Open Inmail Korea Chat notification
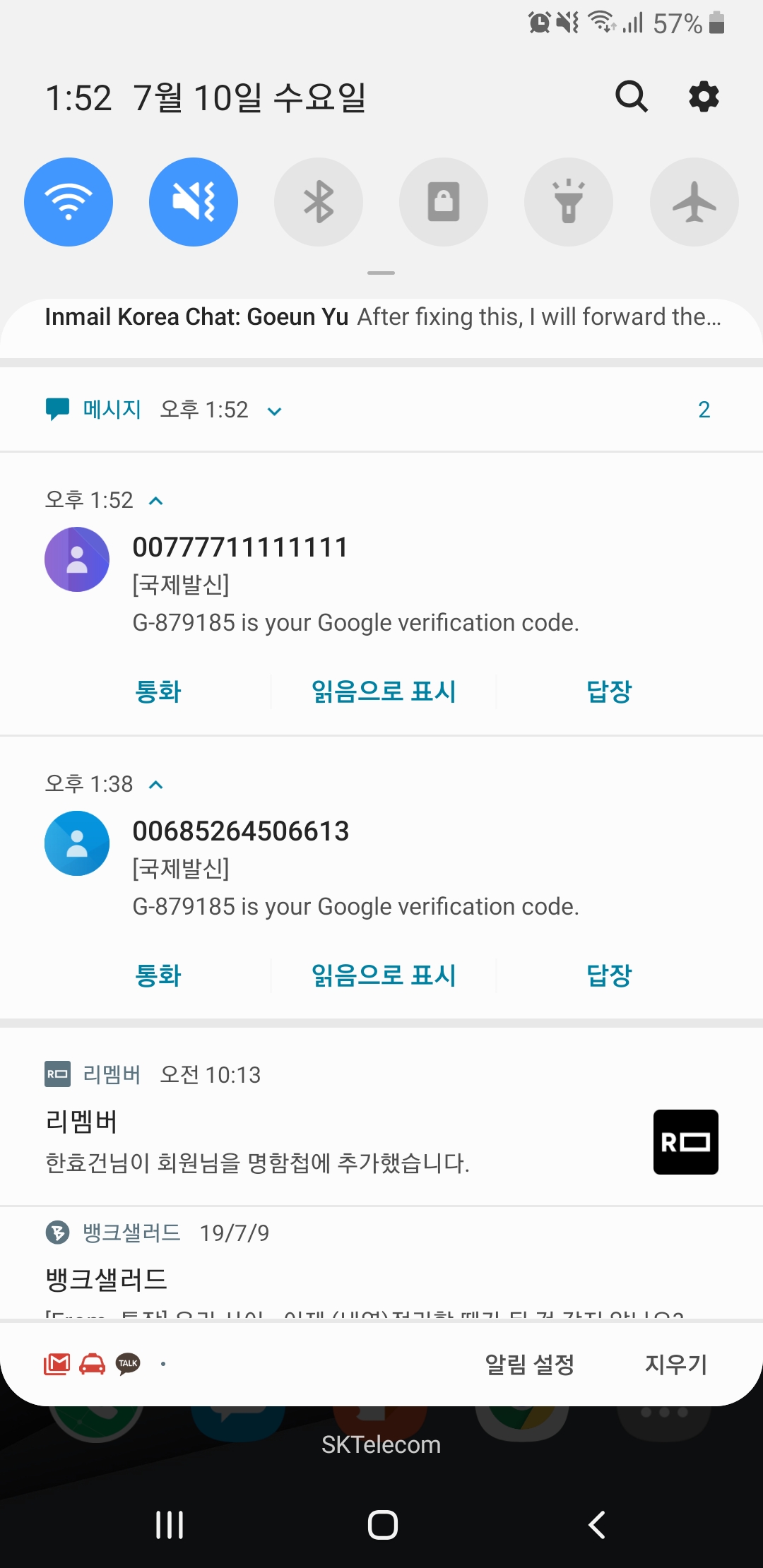The height and width of the screenshot is (1568, 763). pyautogui.click(x=381, y=317)
